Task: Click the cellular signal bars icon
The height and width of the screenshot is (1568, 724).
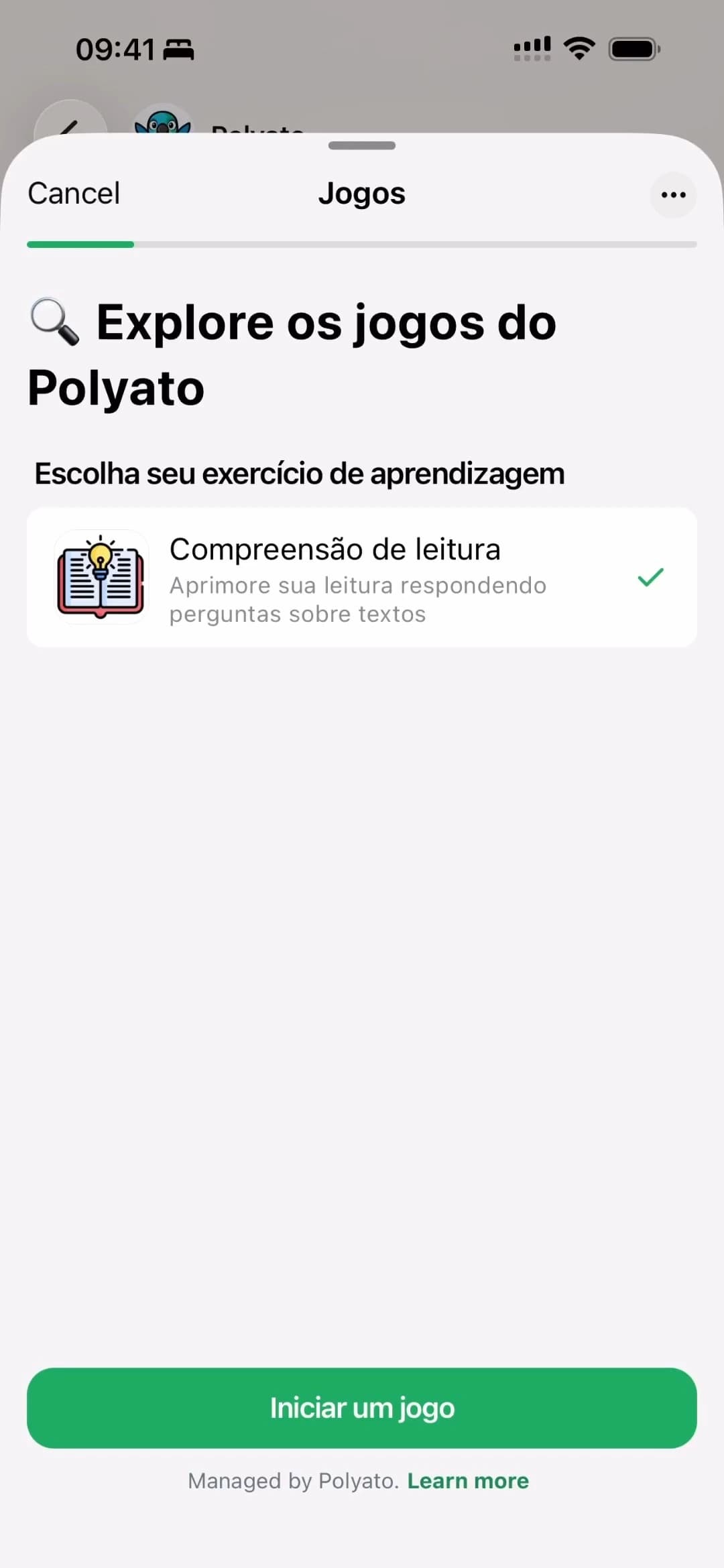Action: (532, 47)
